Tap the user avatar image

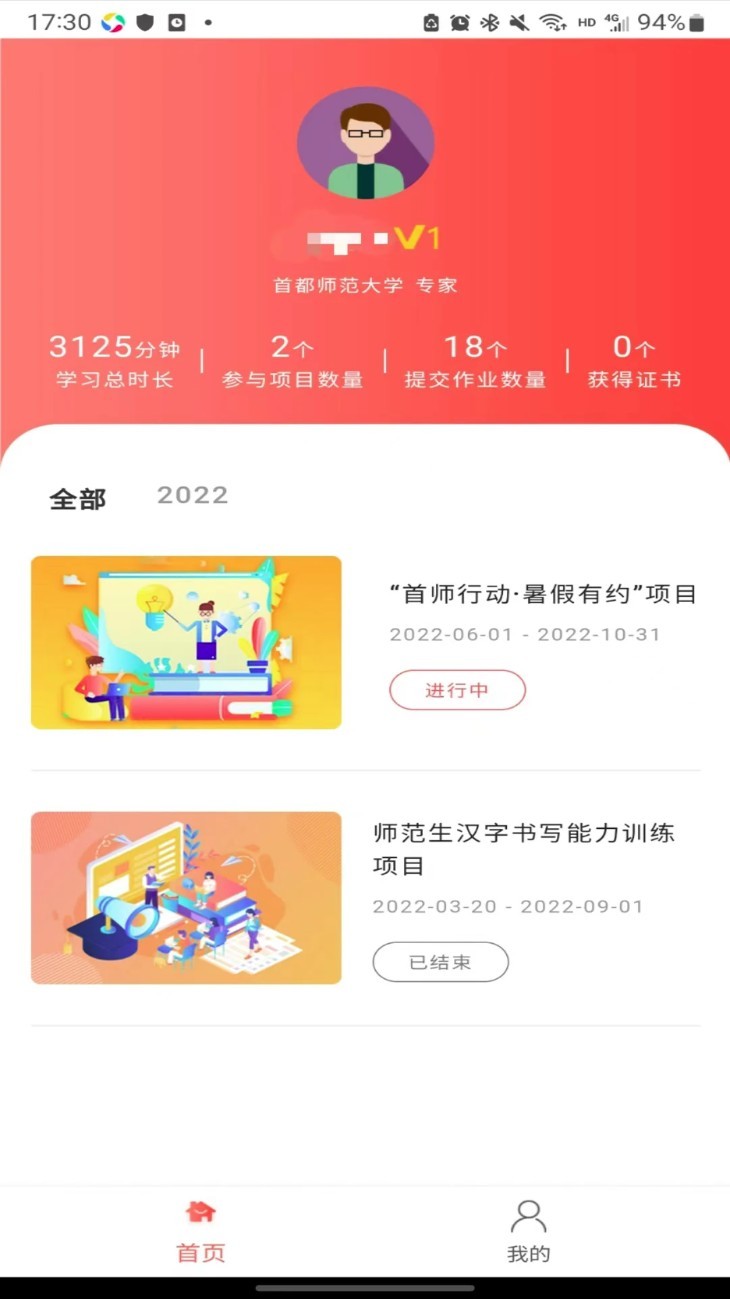click(x=365, y=143)
